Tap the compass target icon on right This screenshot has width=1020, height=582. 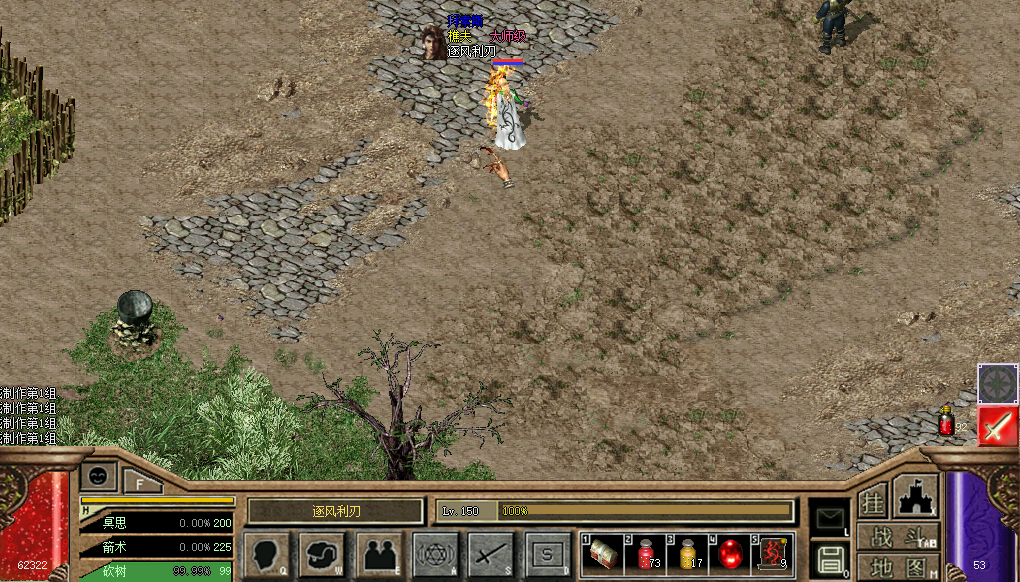[997, 383]
